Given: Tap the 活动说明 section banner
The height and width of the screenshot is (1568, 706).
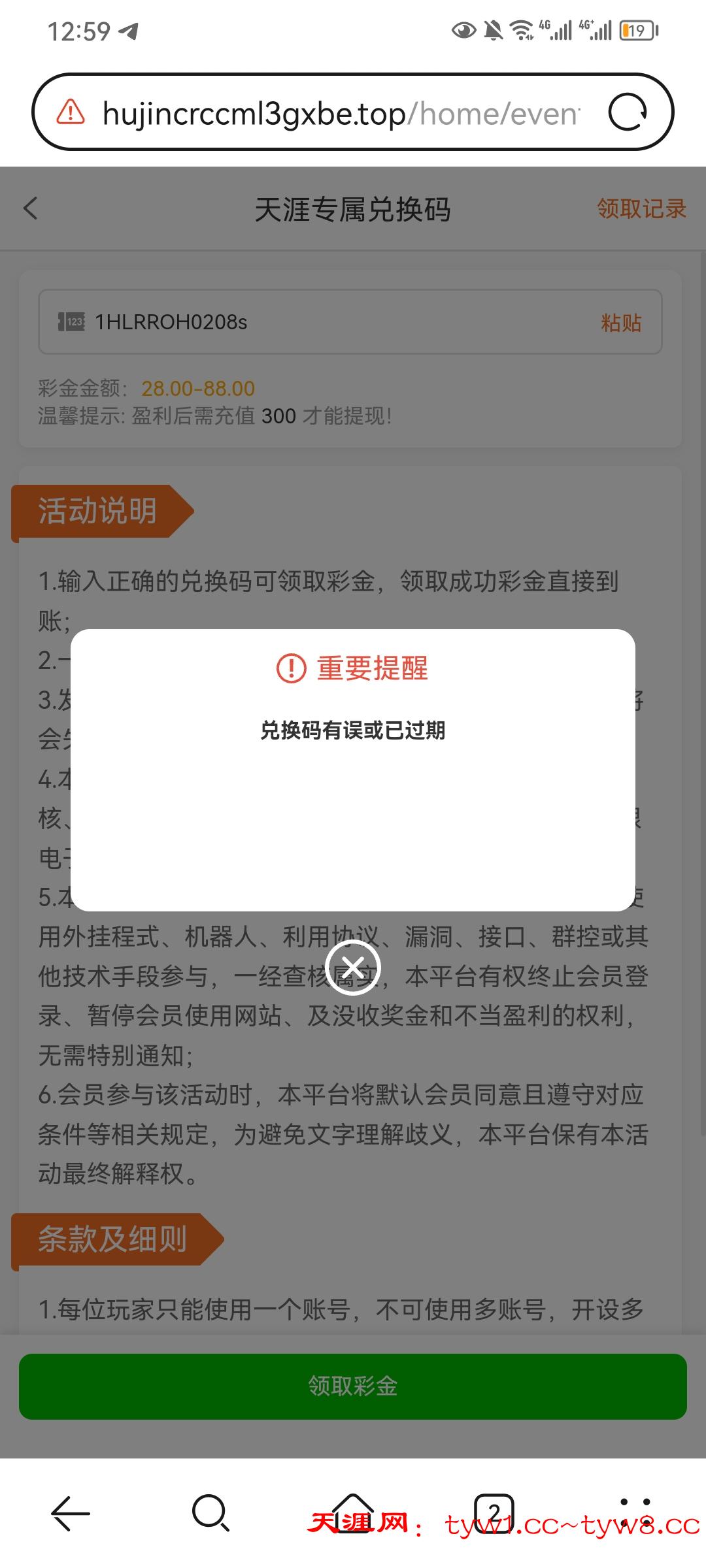Looking at the screenshot, I should click(x=98, y=511).
